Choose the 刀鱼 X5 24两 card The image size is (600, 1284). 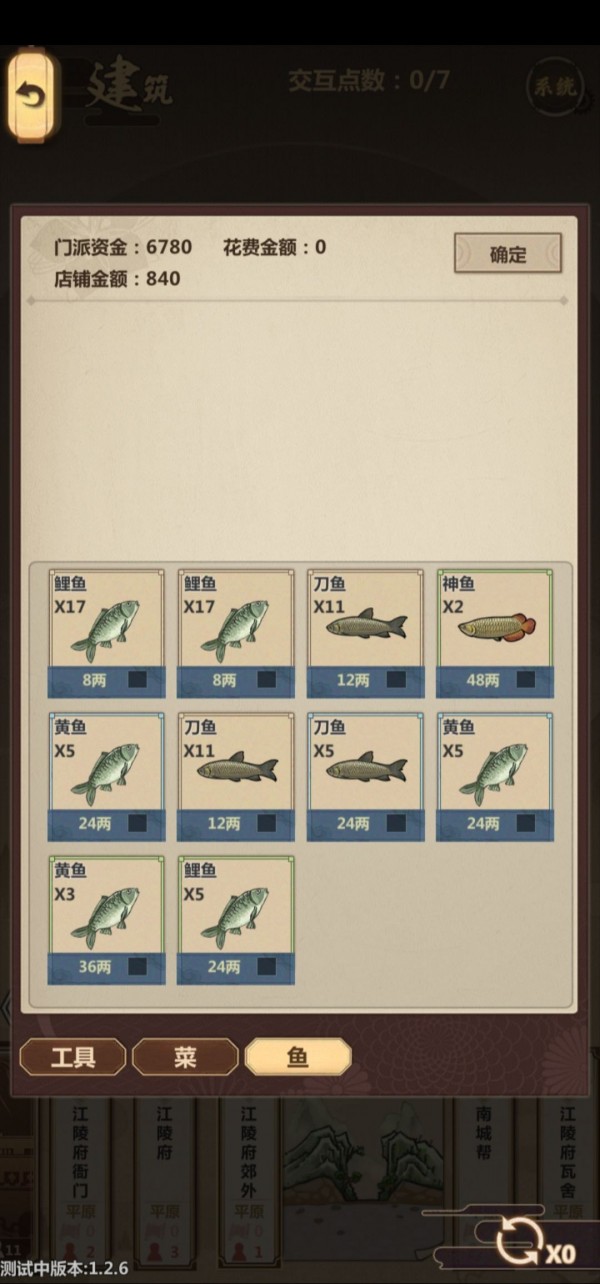pyautogui.click(x=365, y=777)
